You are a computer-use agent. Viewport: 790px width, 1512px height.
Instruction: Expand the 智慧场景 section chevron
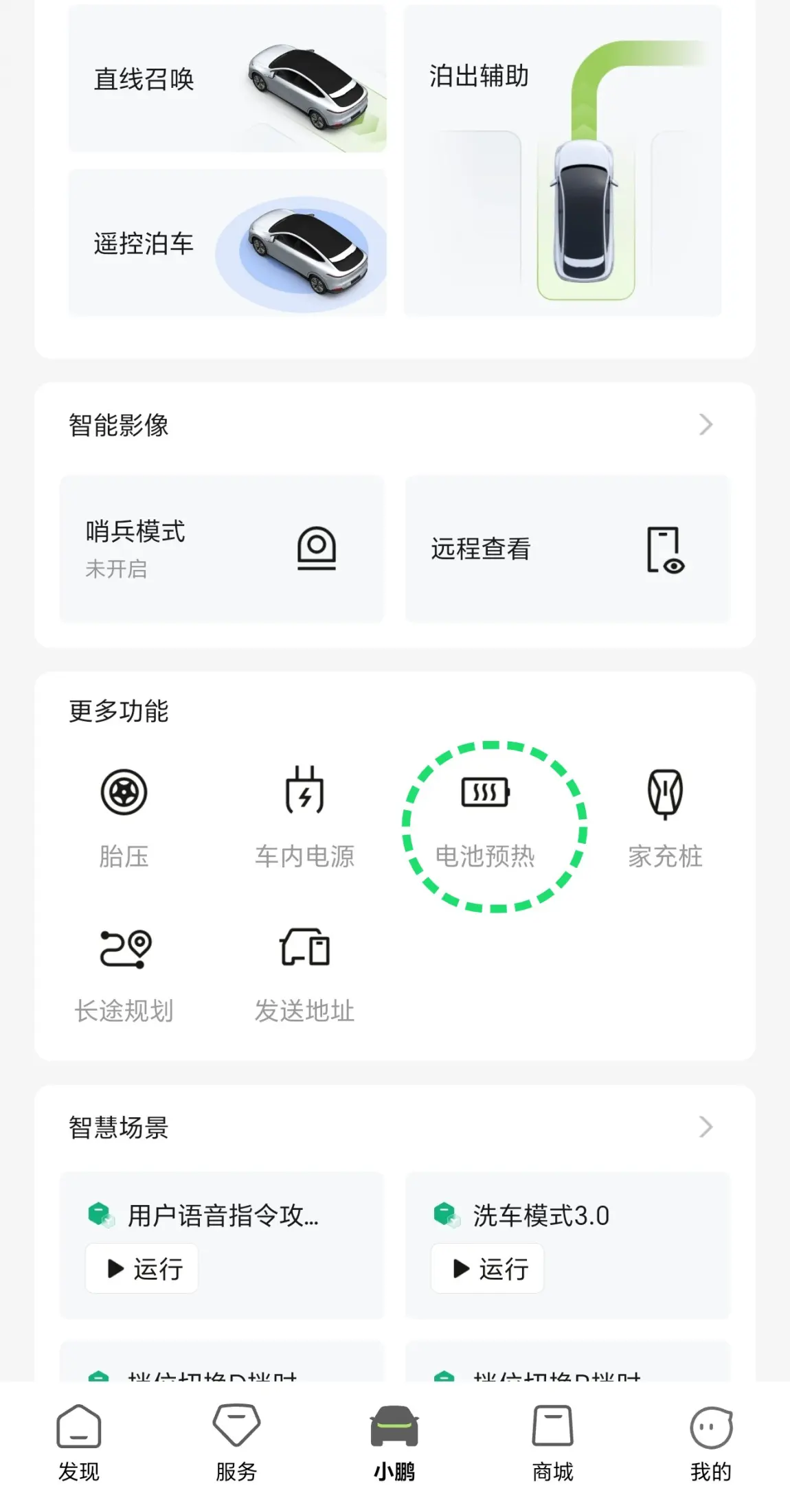pyautogui.click(x=706, y=1127)
